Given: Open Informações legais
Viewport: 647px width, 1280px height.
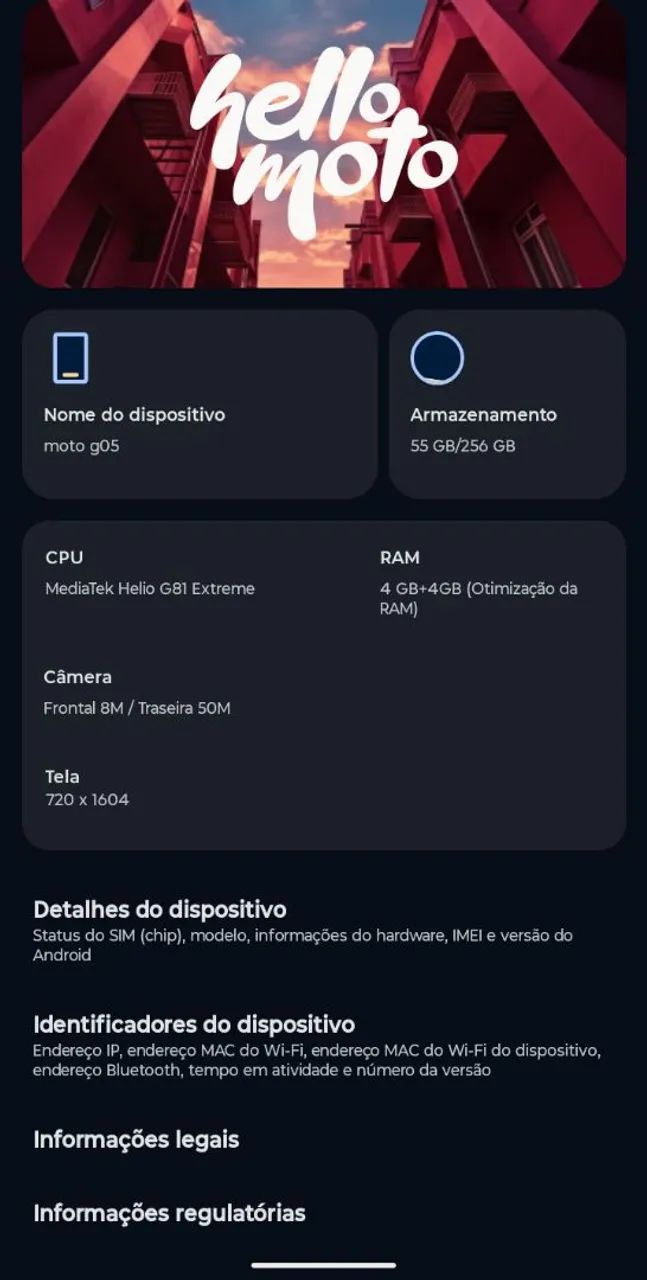Looking at the screenshot, I should (323, 1139).
